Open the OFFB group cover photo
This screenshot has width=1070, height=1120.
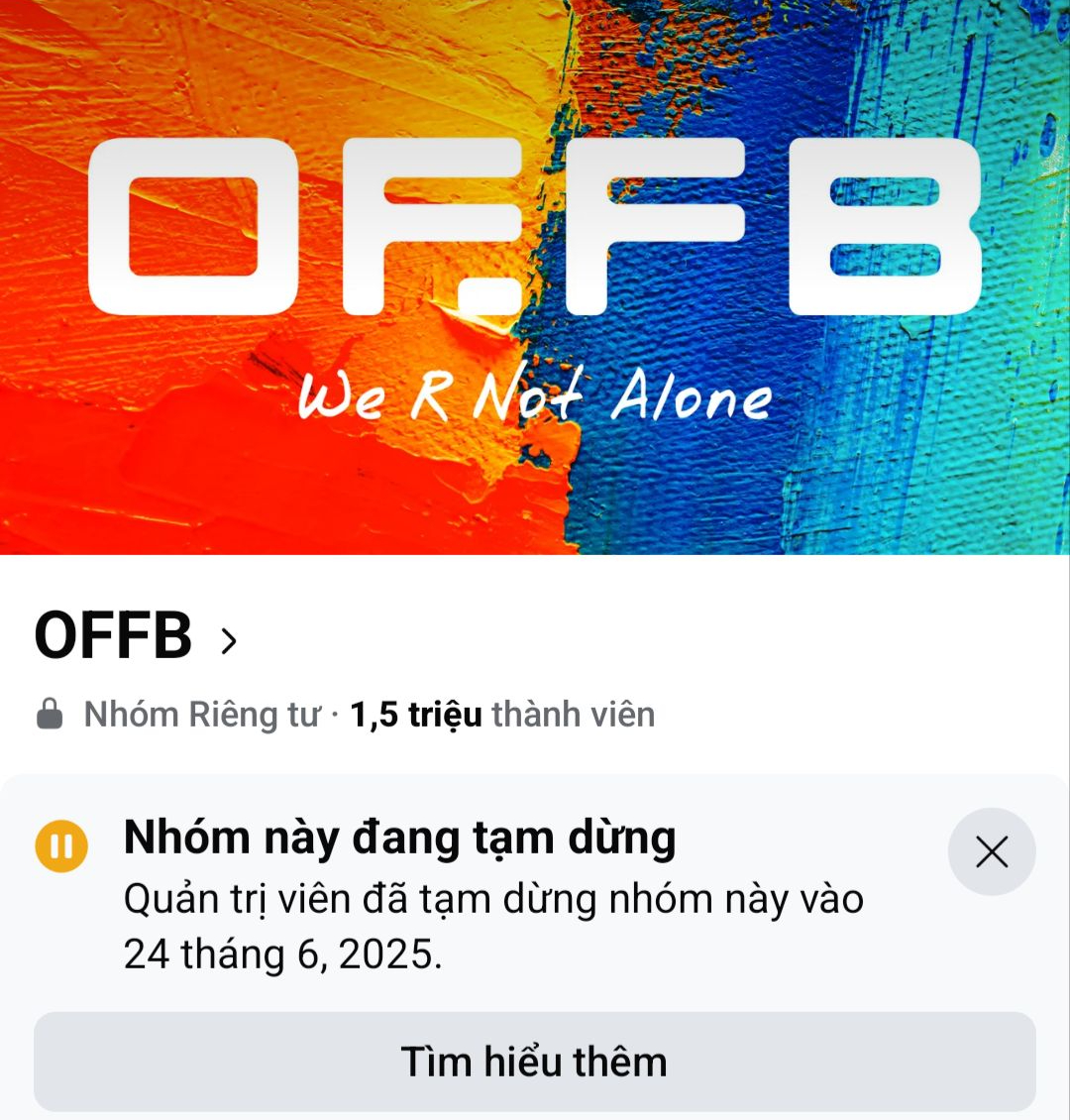pyautogui.click(x=535, y=278)
